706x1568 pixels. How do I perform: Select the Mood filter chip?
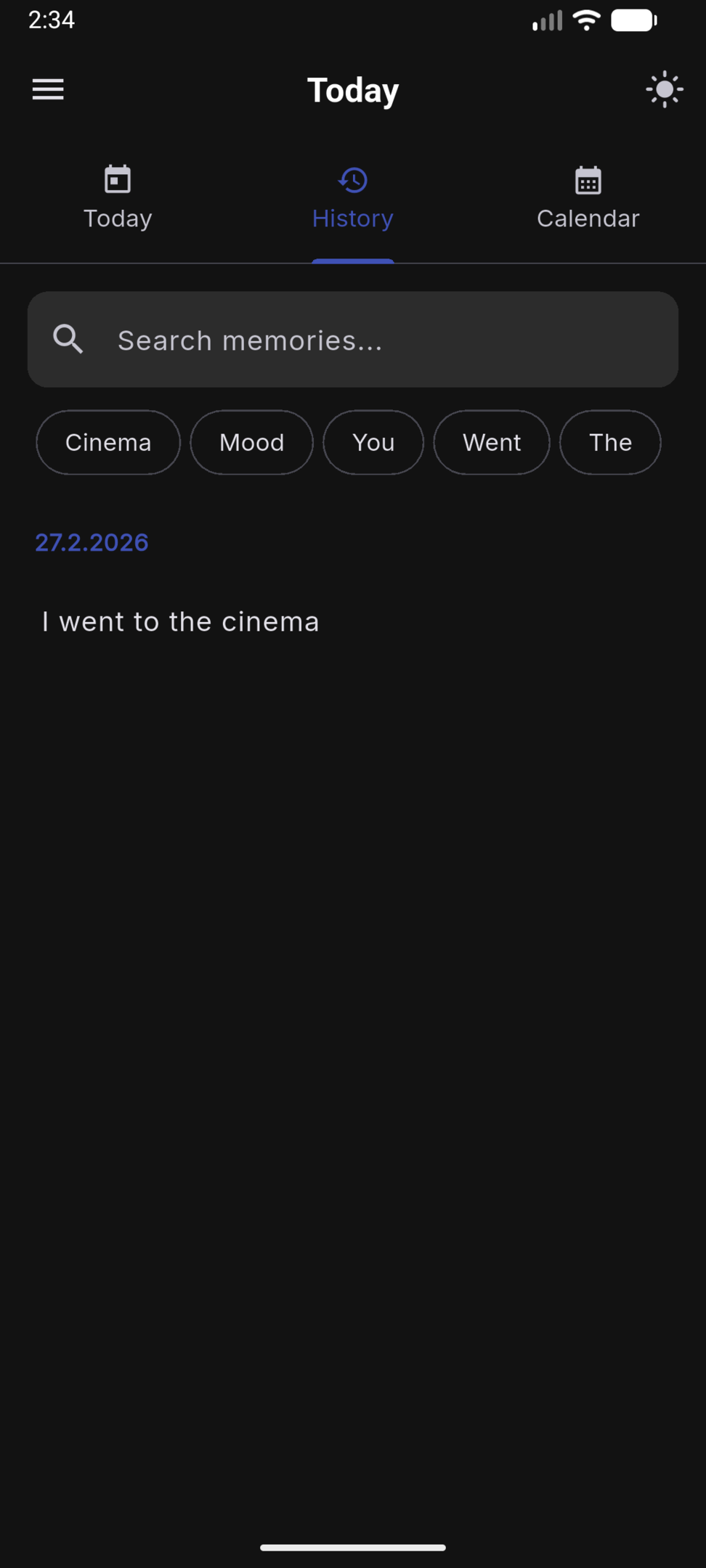[x=251, y=442]
